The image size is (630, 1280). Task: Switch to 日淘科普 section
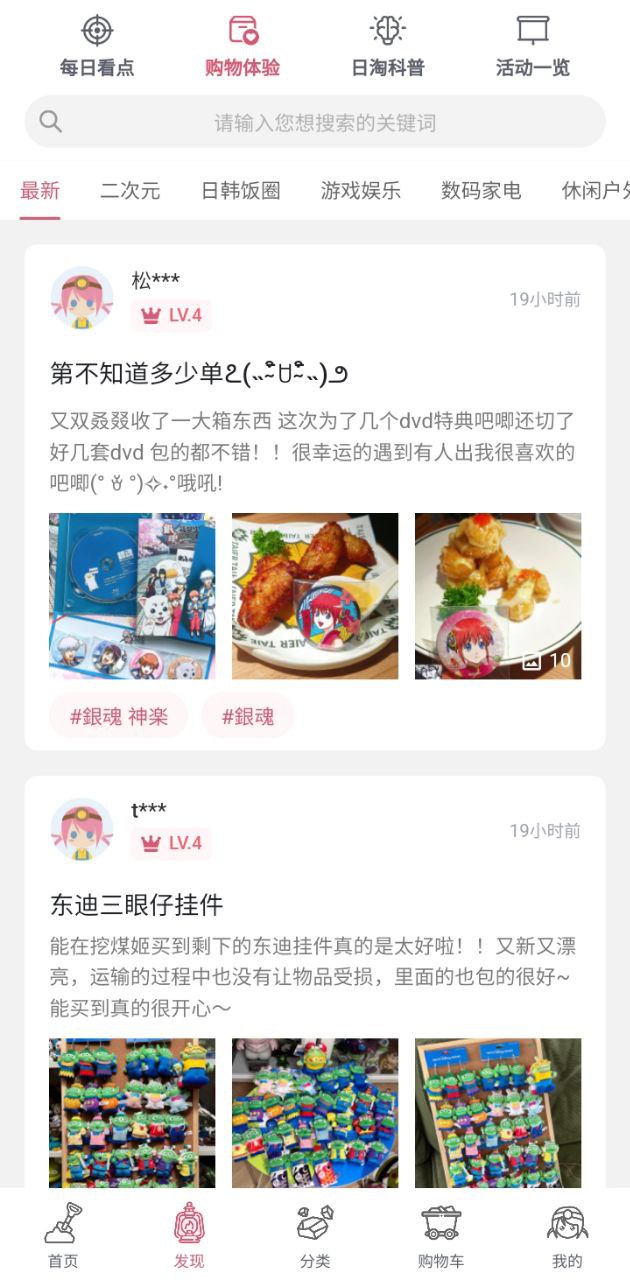point(387,47)
